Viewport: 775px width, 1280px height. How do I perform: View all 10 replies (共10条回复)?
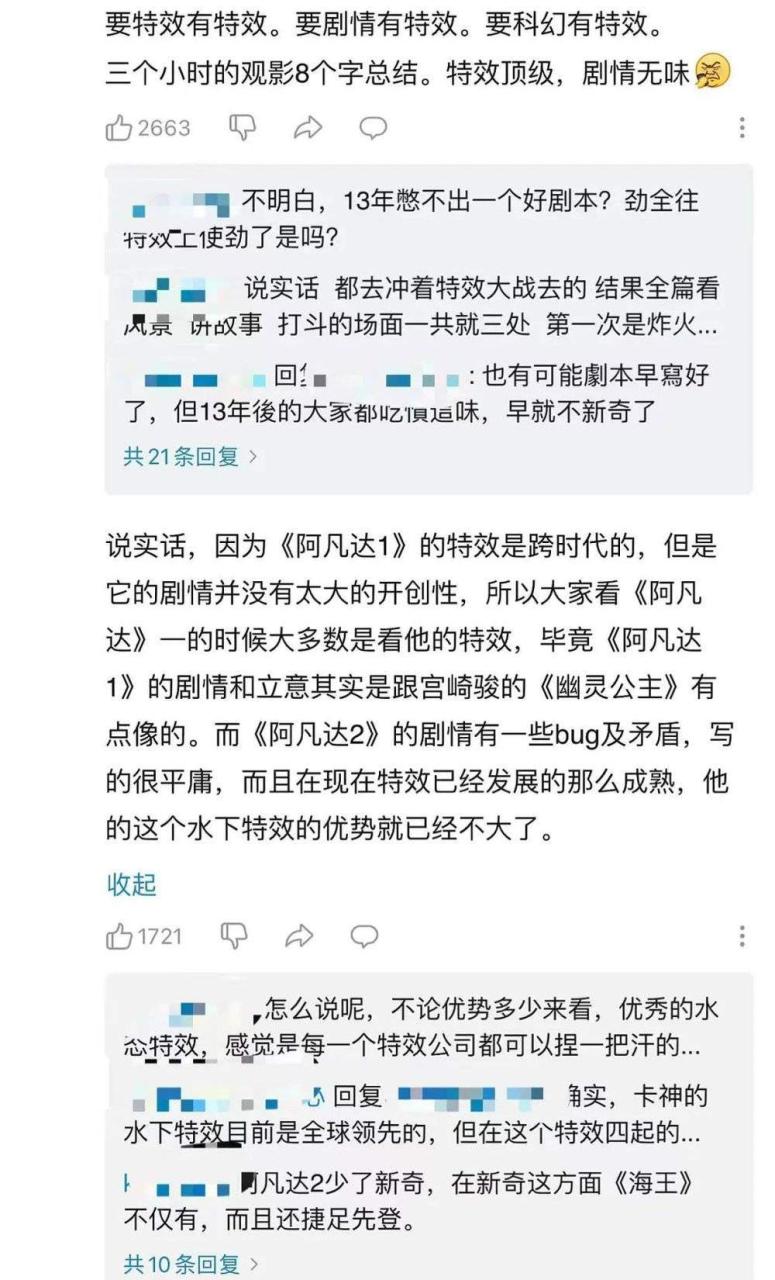point(190,1264)
